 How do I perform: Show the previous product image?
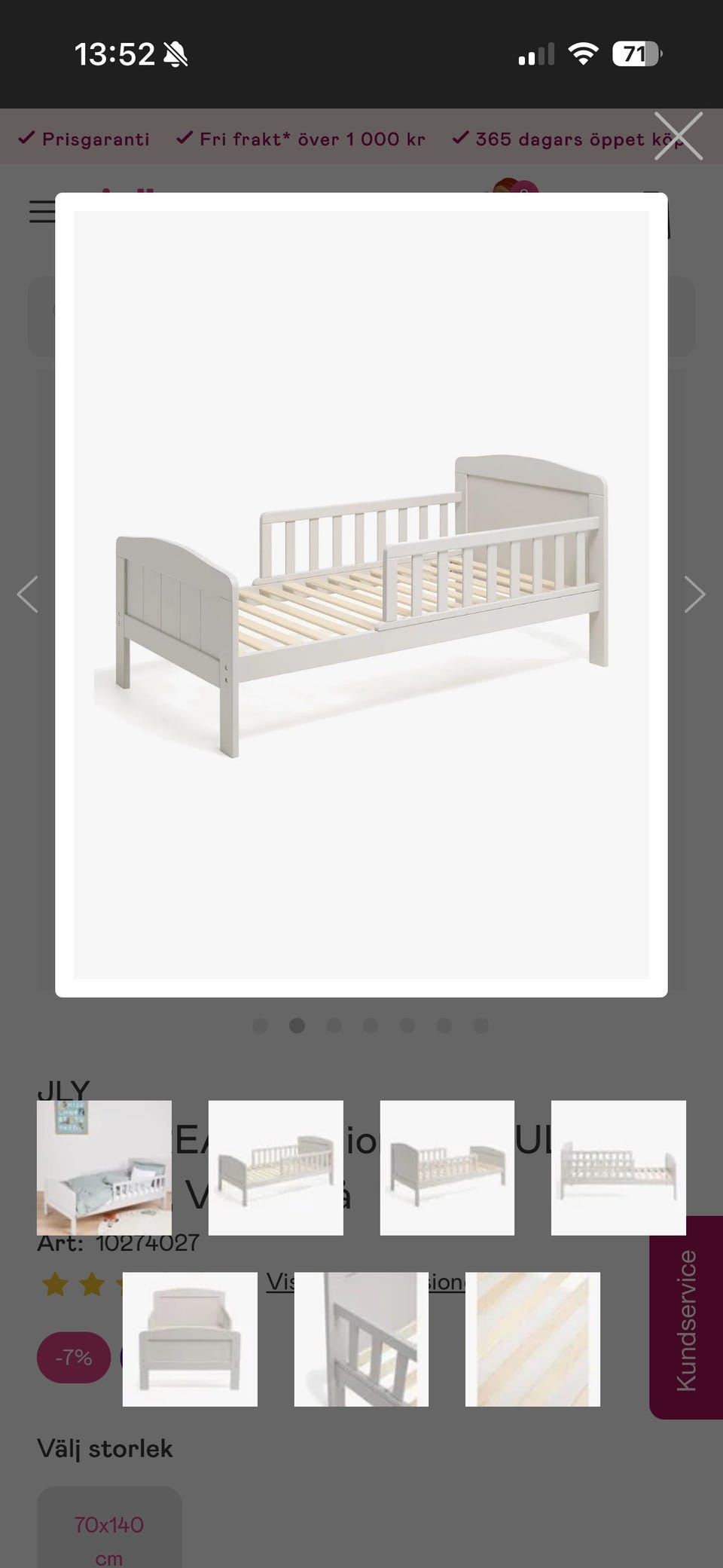(28, 594)
